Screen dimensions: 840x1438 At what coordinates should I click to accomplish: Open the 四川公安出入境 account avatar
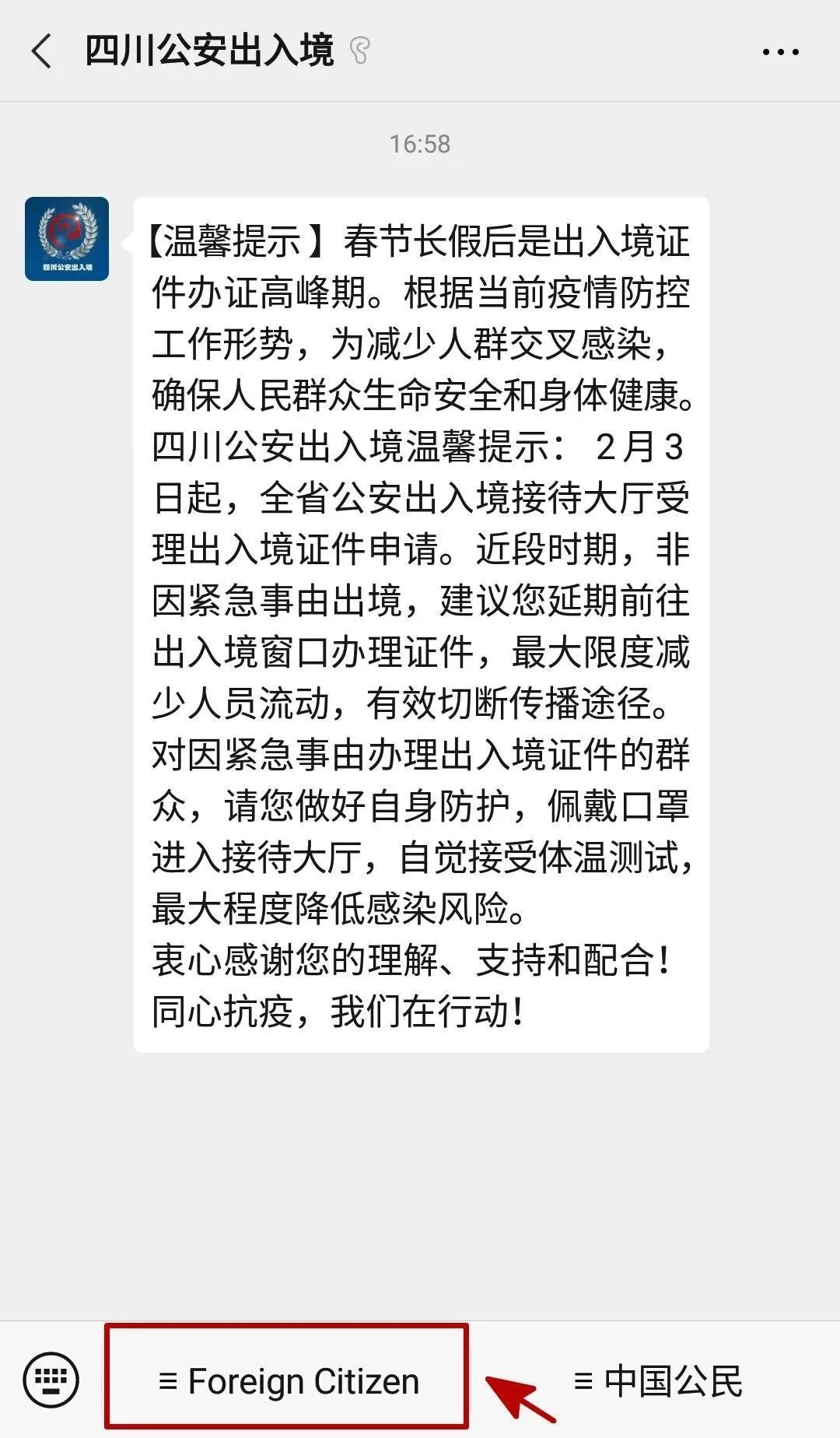click(67, 239)
